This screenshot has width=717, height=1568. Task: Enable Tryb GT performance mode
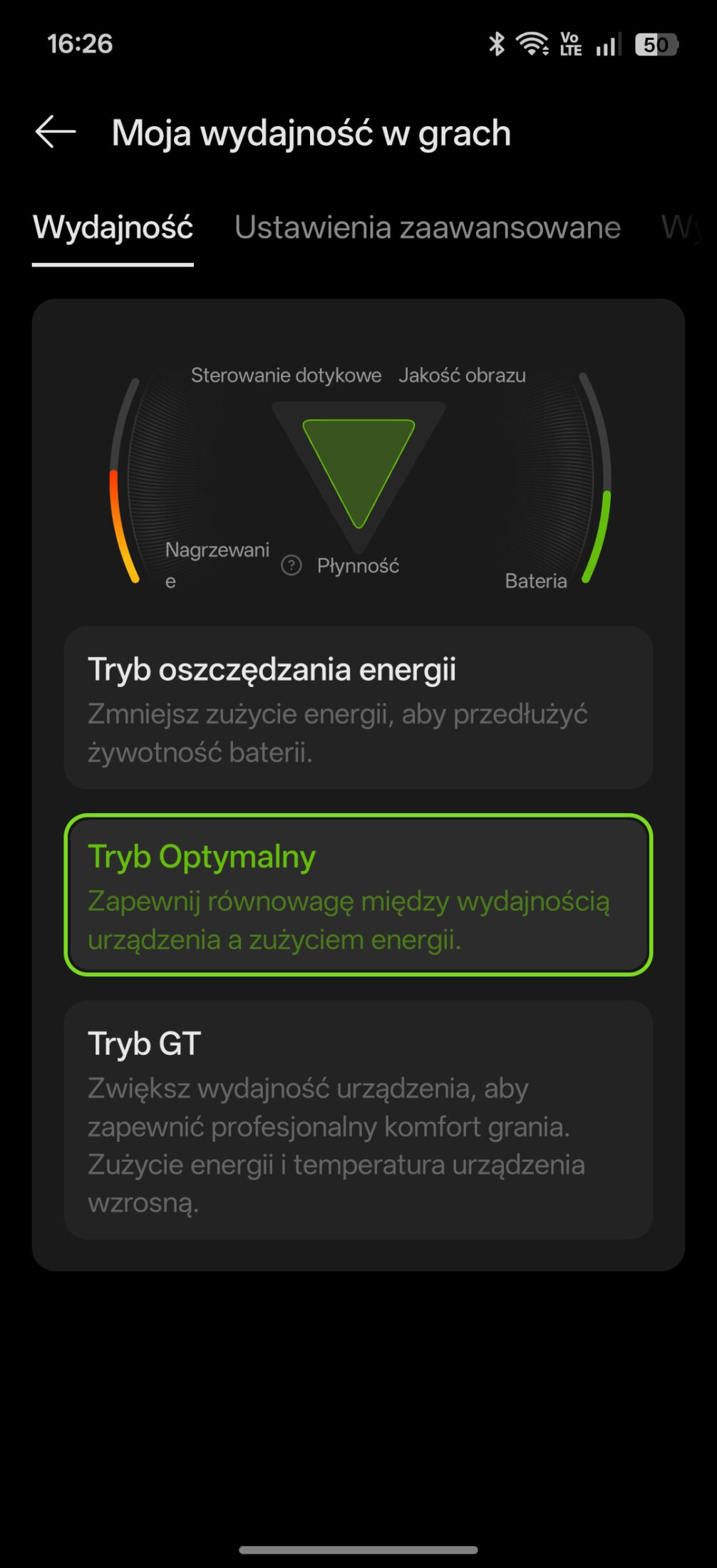pyautogui.click(x=358, y=1119)
